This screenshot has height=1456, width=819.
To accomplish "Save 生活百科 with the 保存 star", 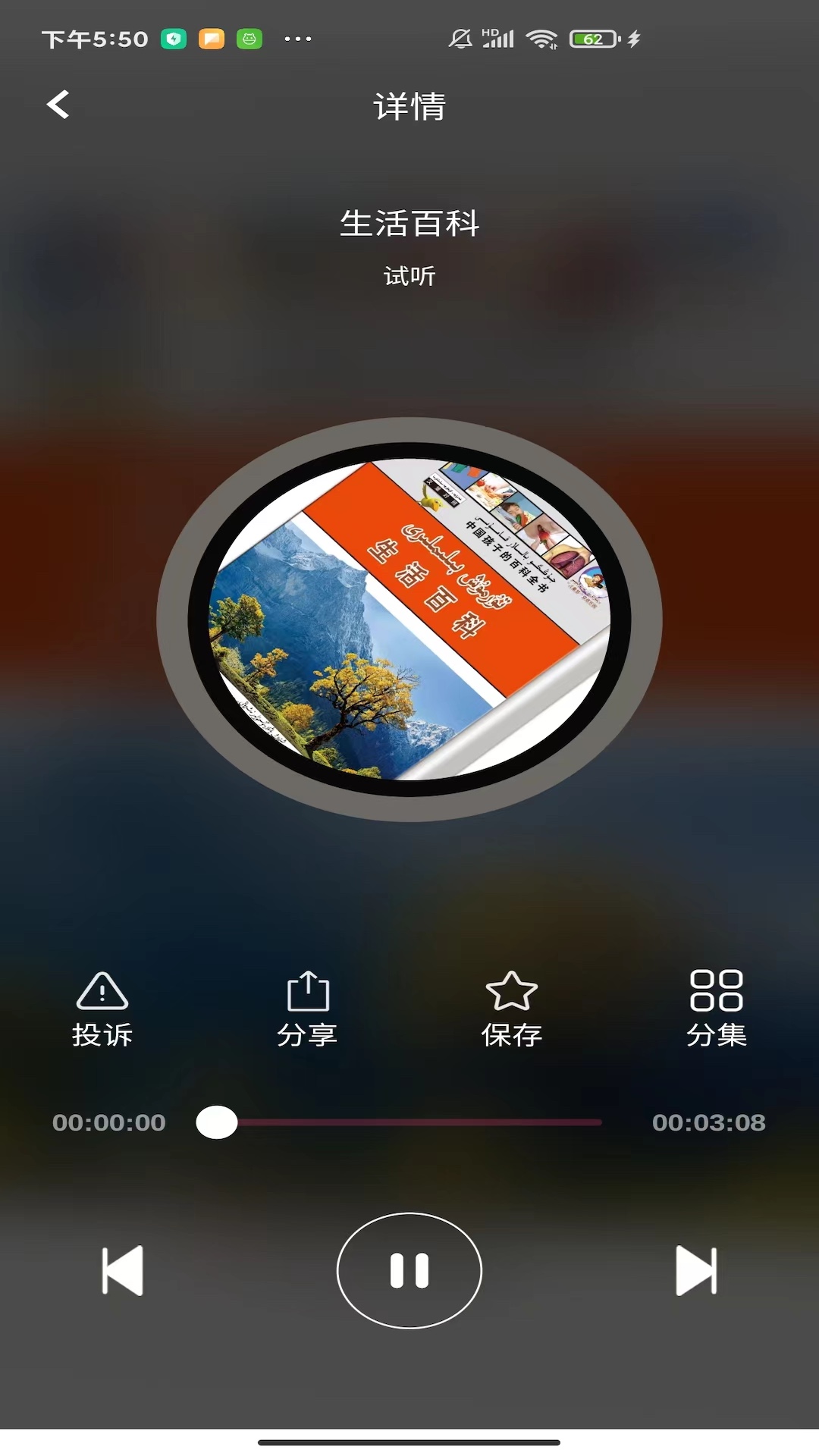I will 512,1009.
